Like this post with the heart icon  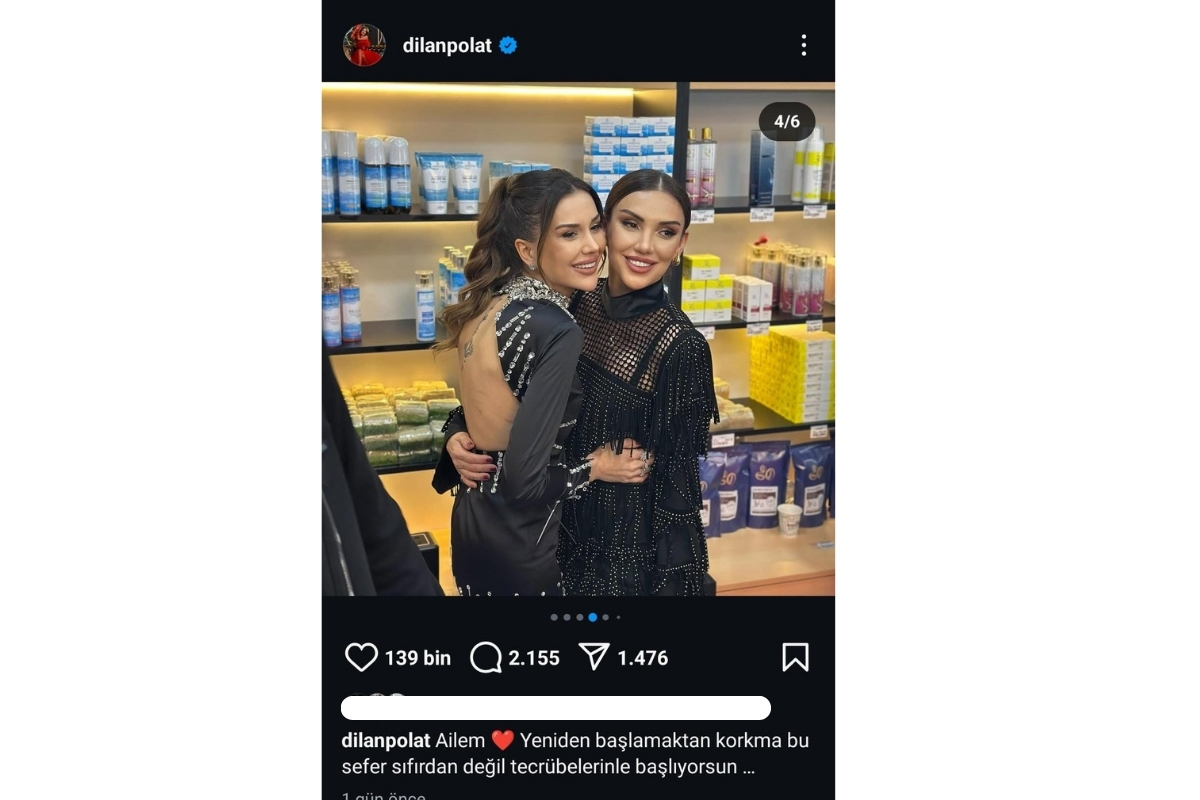pos(361,657)
